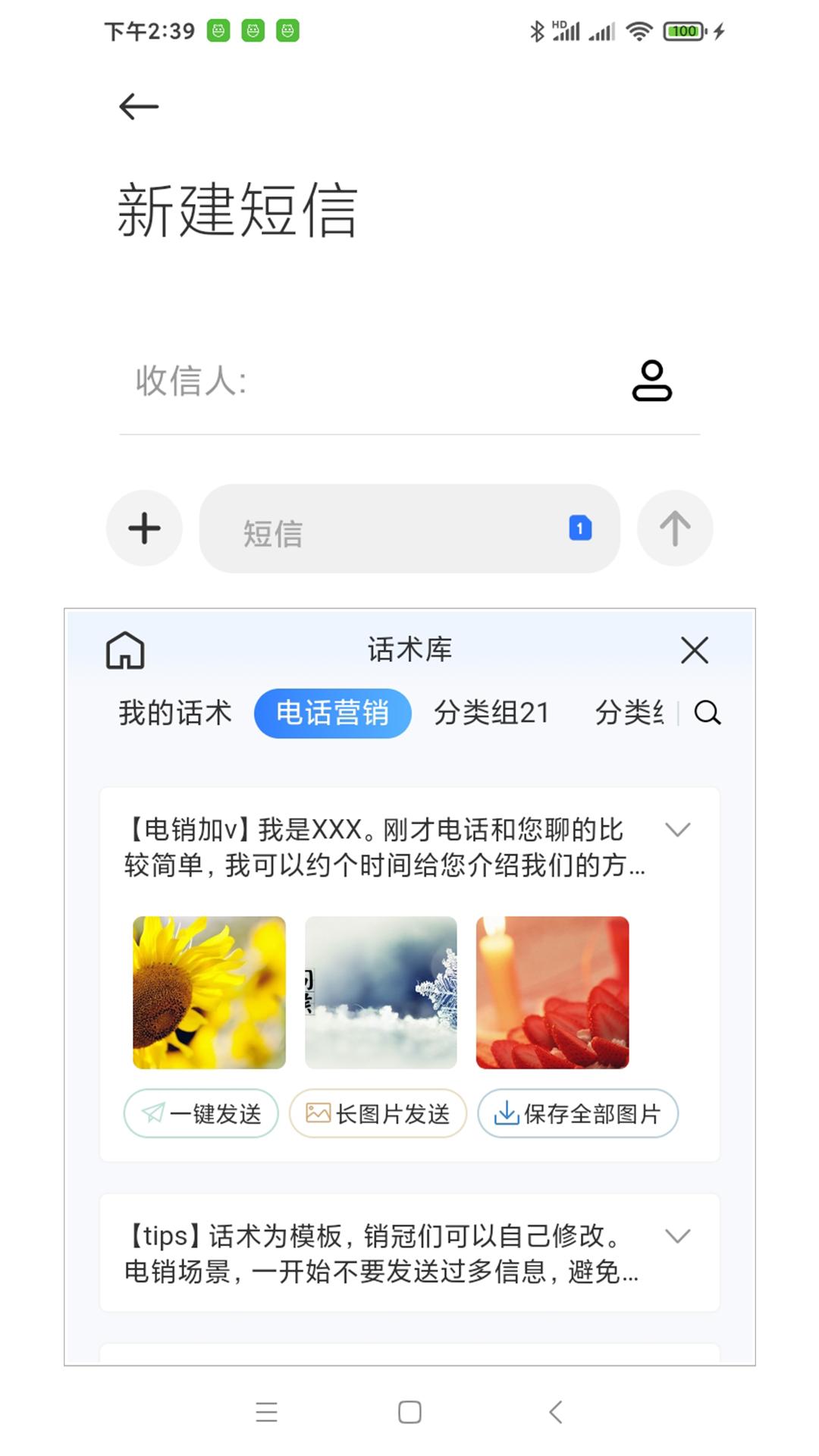Open the 话术库 home icon

pyautogui.click(x=125, y=651)
